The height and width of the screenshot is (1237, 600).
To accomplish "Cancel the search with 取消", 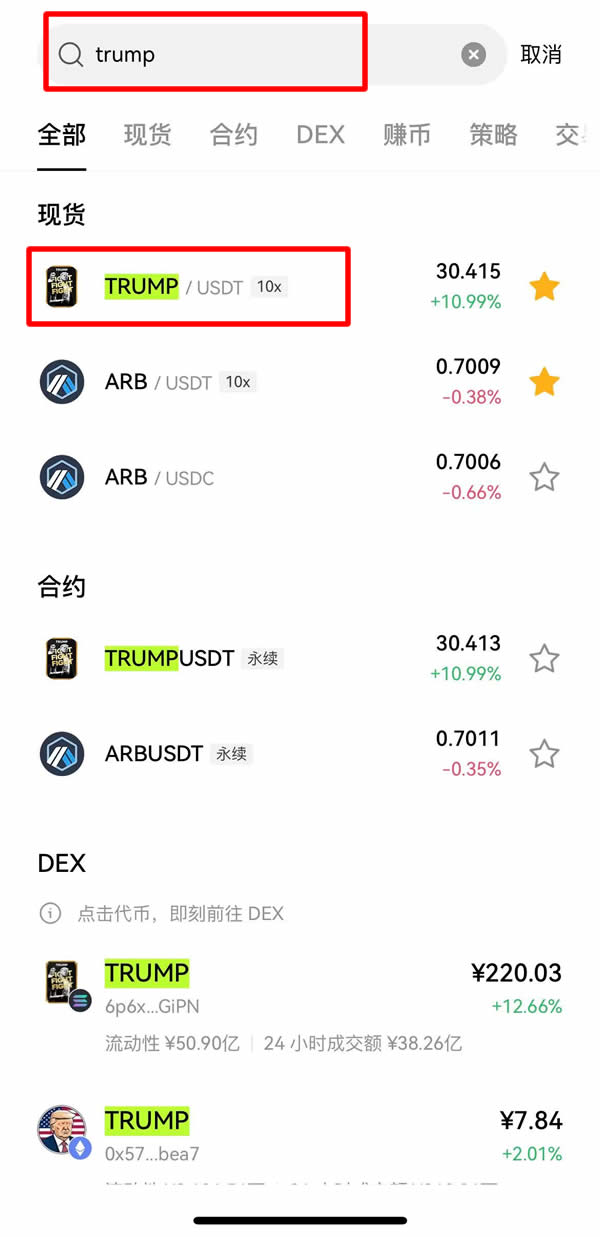I will tap(541, 55).
